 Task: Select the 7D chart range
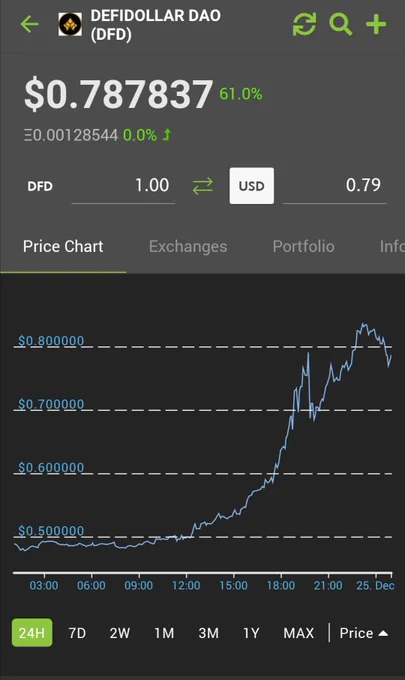pos(77,633)
